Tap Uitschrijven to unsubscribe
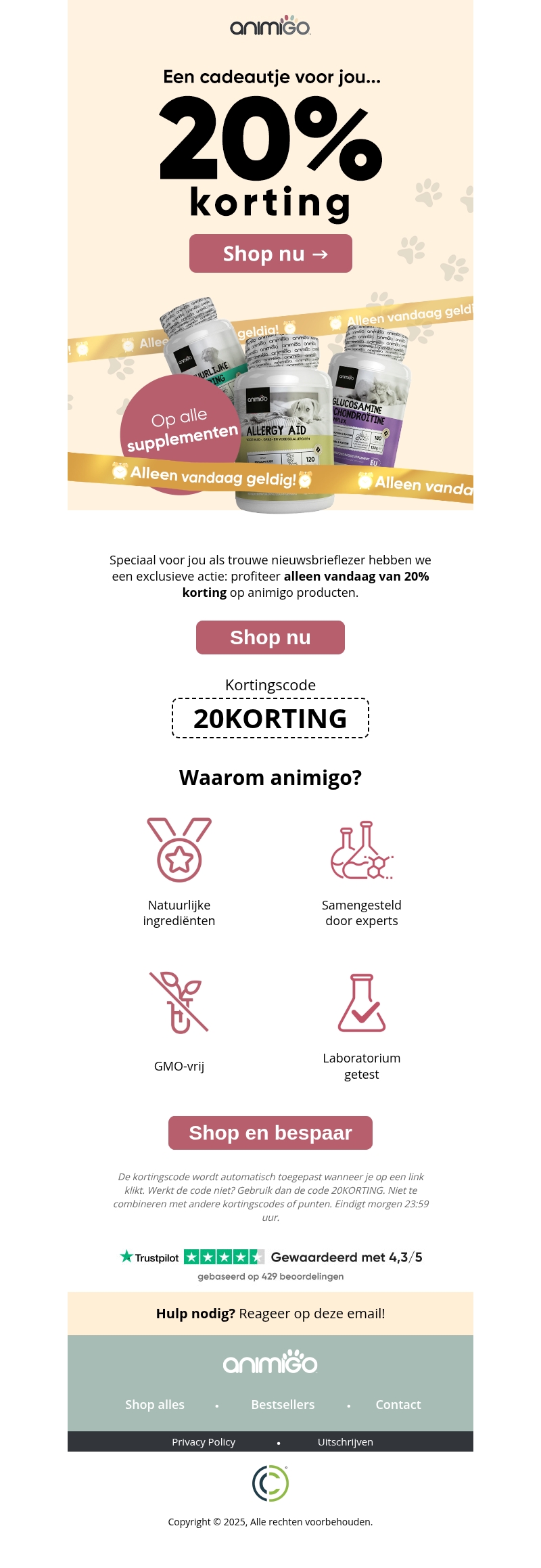This screenshot has height=1568, width=541. tap(346, 1442)
